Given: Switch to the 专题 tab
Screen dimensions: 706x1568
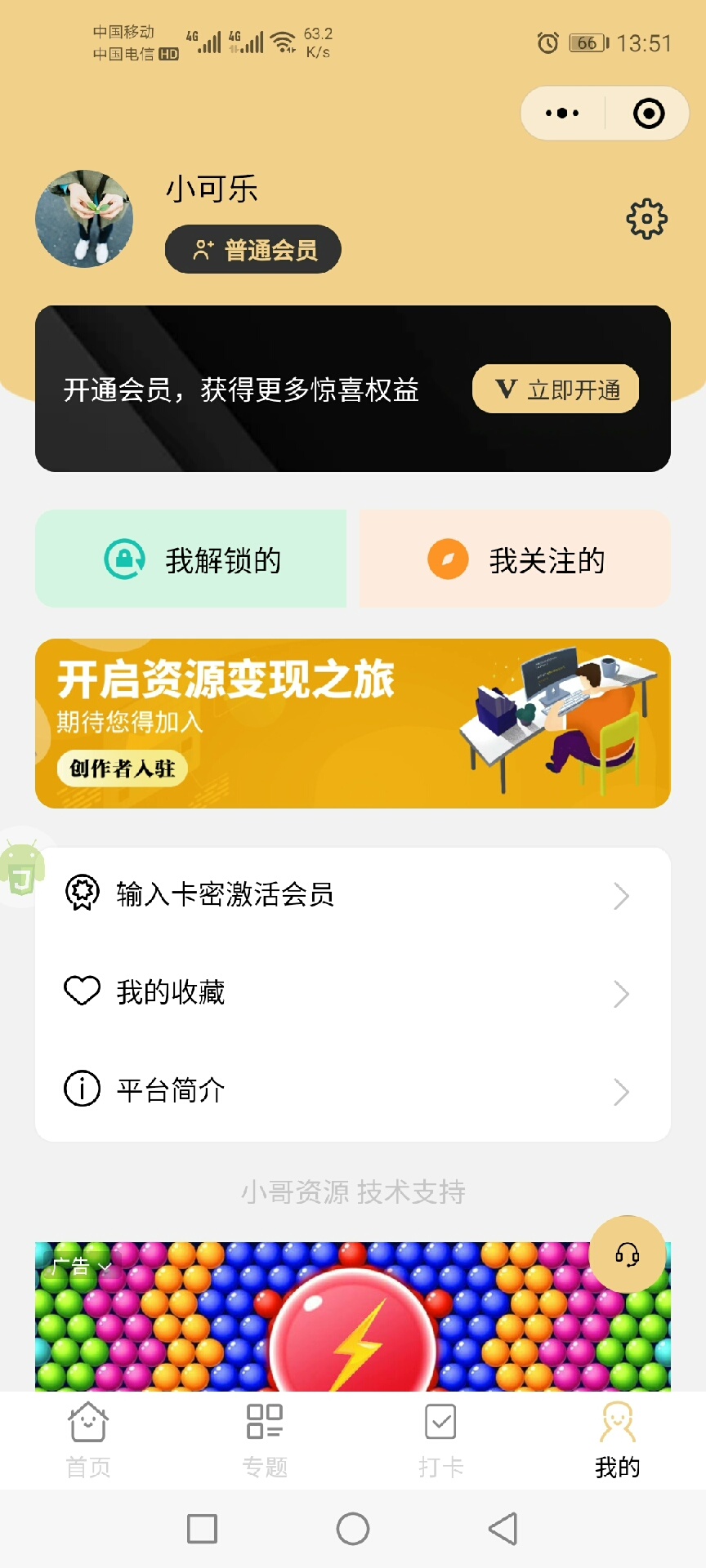Looking at the screenshot, I should tap(265, 1441).
